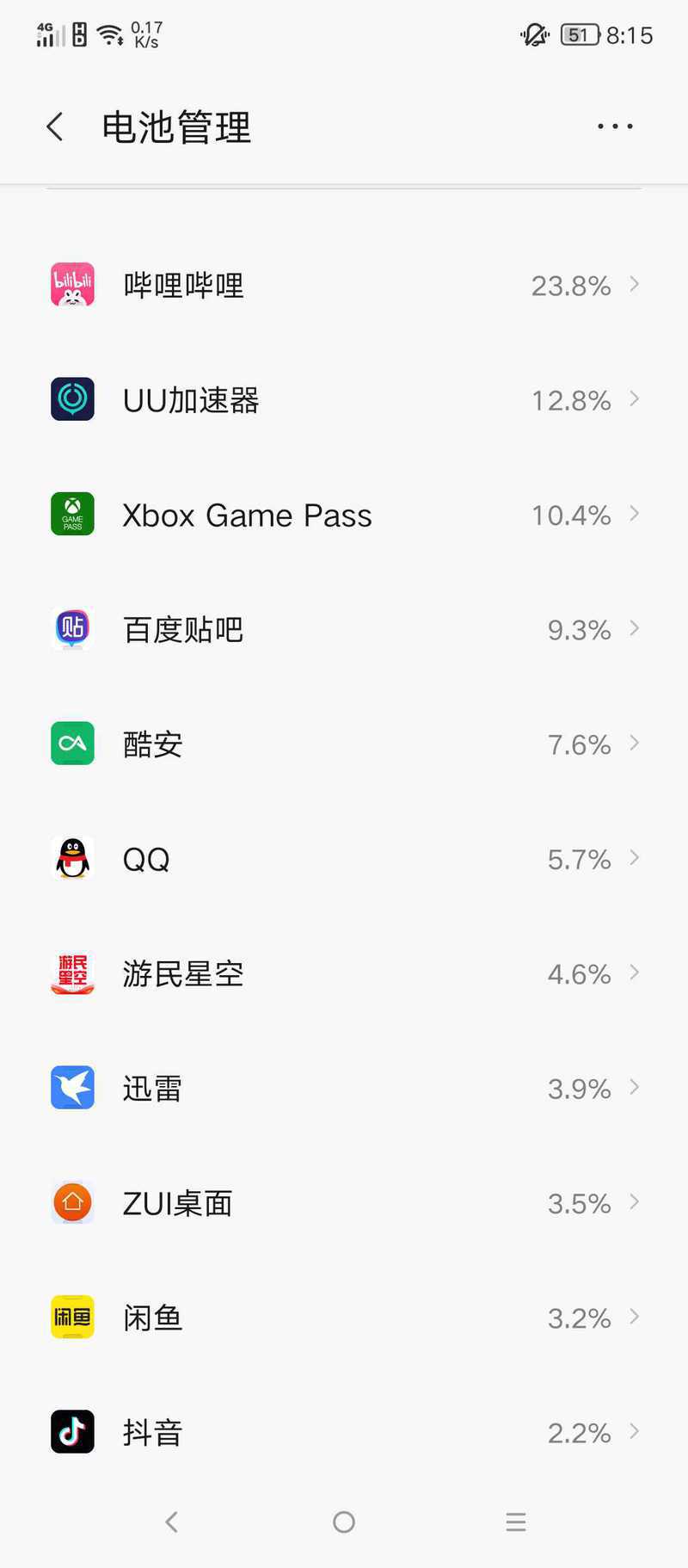Open 闲鱼 power usage details
688x1568 pixels.
[344, 1318]
